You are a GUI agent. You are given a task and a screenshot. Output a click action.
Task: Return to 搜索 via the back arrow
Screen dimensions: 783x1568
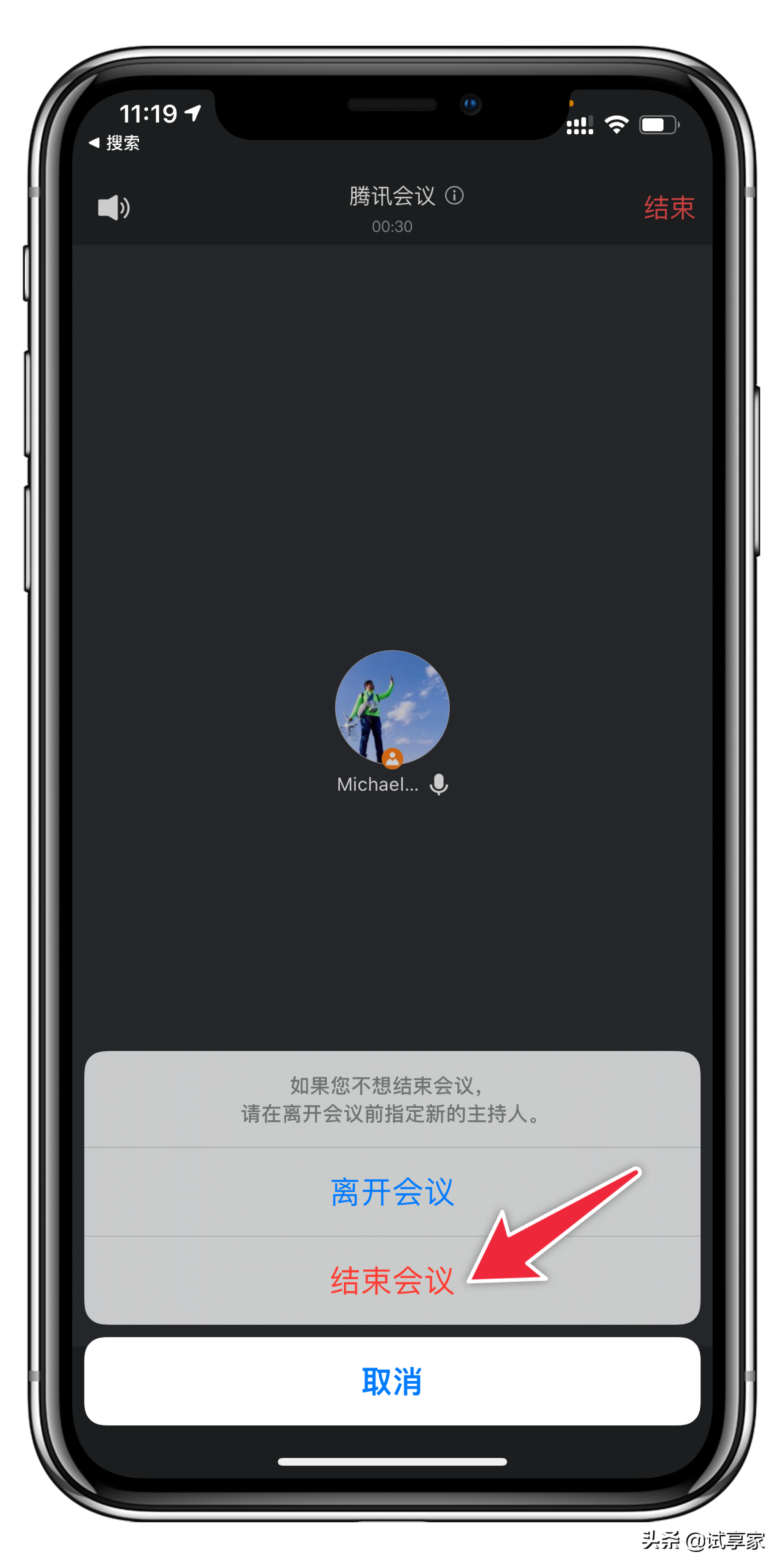pyautogui.click(x=114, y=143)
